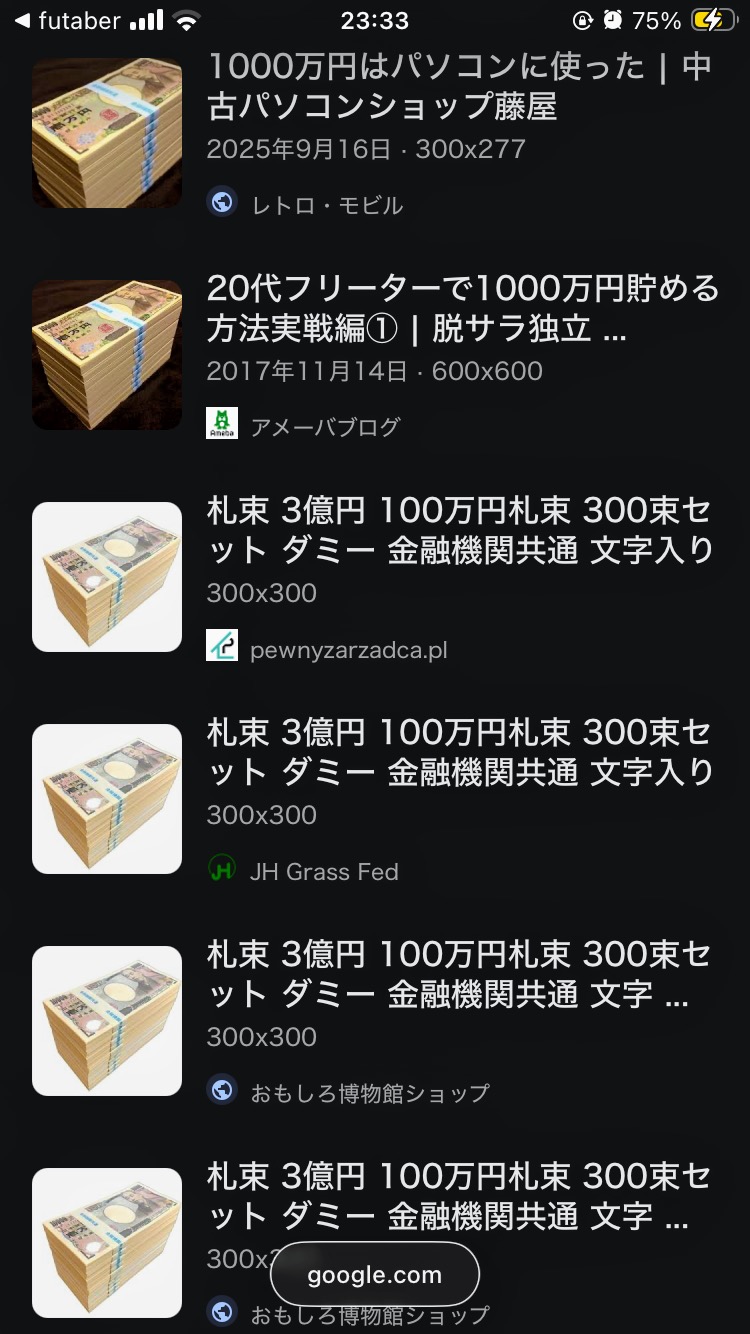Screen dimensions: 750x1334
Task: Open the pewnyzarzadca.pl 札束 result
Action: click(460, 530)
